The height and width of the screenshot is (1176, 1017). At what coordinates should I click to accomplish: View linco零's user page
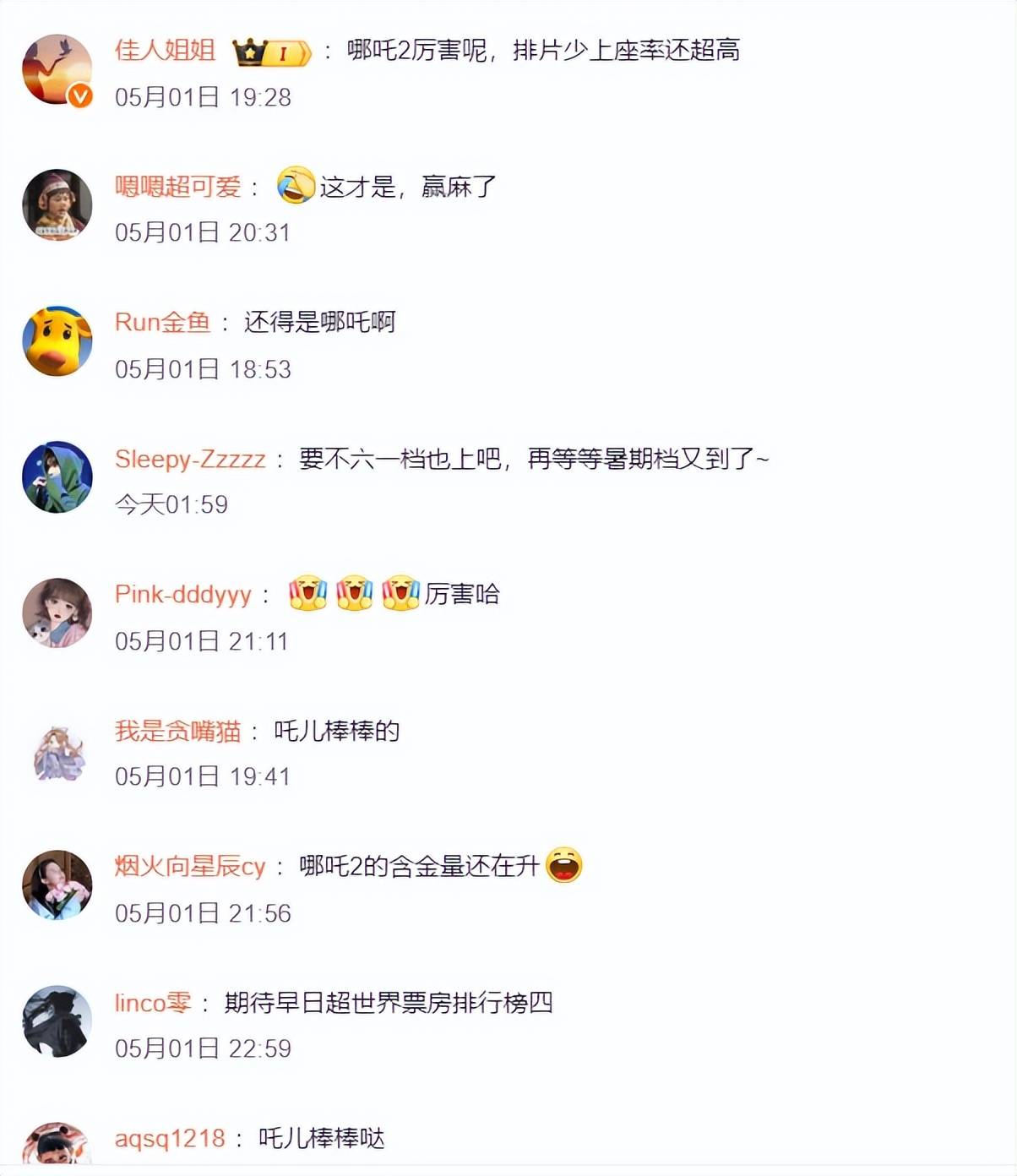click(153, 1003)
